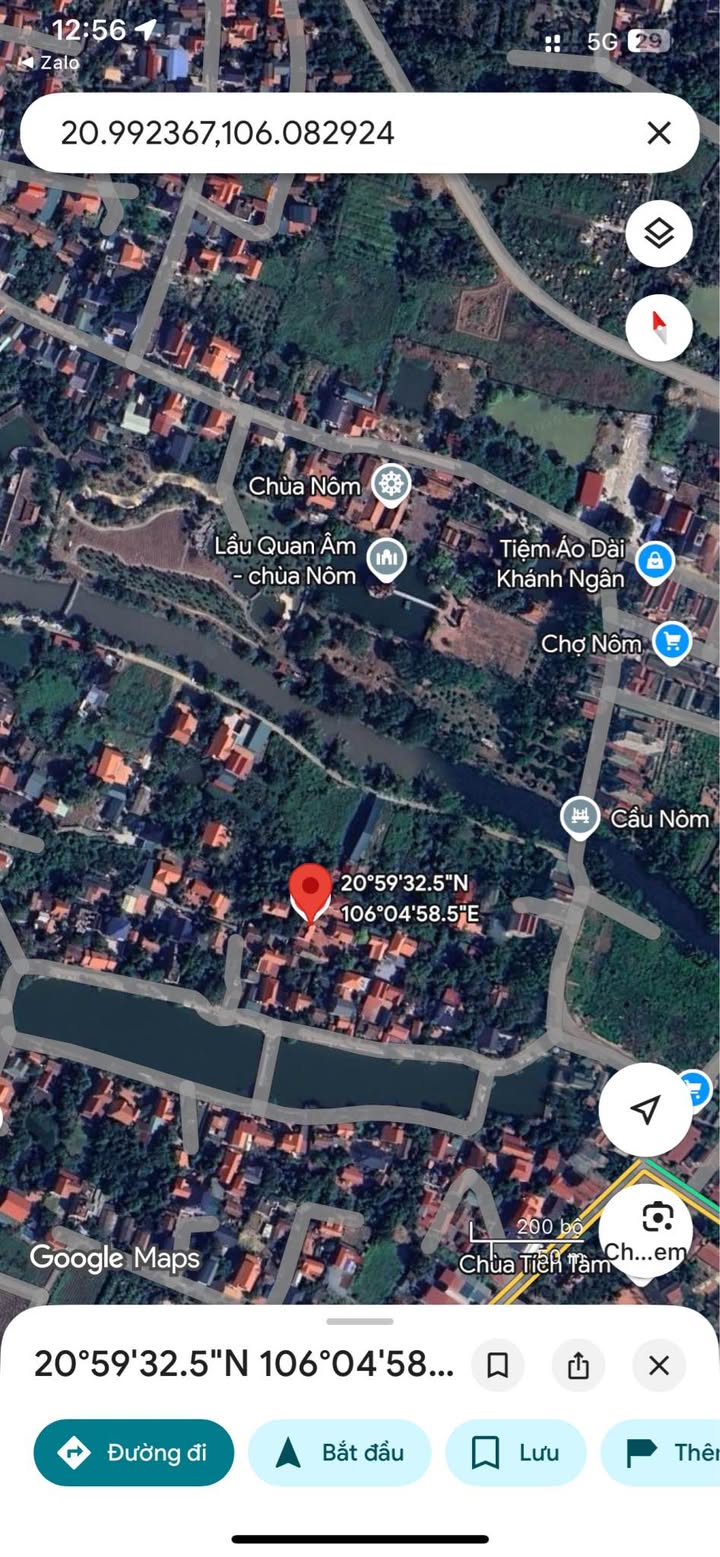Select the Cầu Nôm bridge marker
This screenshot has height=1557, width=720.
pyautogui.click(x=580, y=818)
